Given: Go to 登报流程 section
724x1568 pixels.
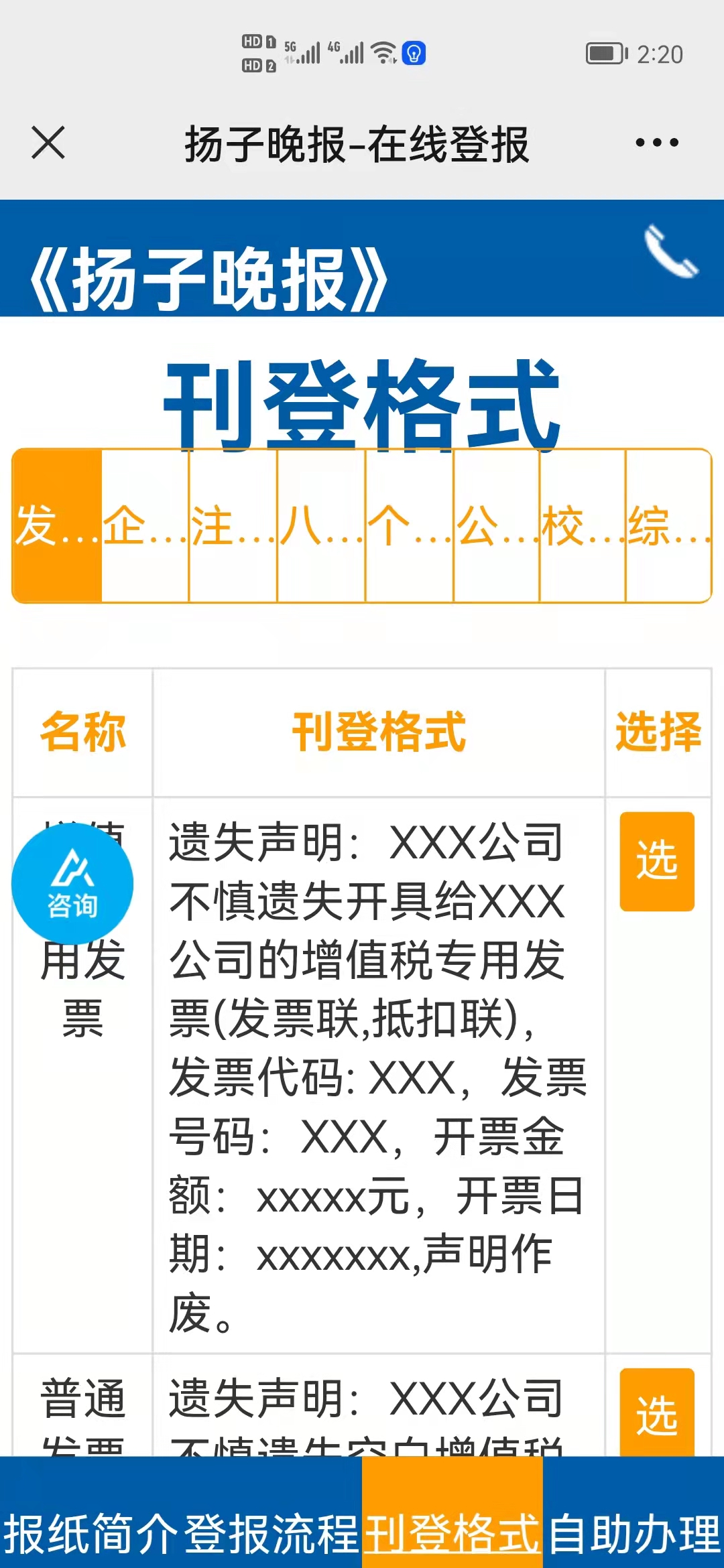Looking at the screenshot, I should coord(271,1533).
